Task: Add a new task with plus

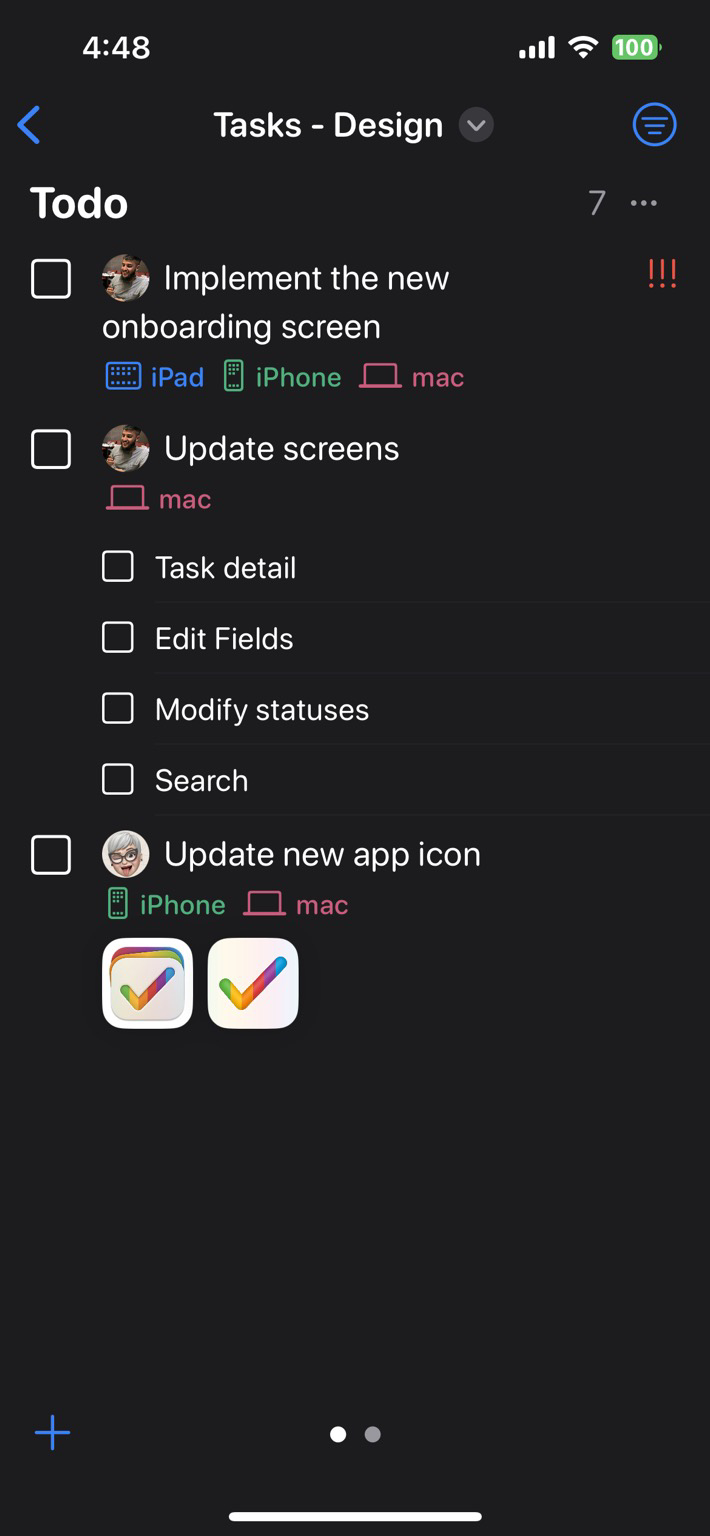Action: 52,1433
